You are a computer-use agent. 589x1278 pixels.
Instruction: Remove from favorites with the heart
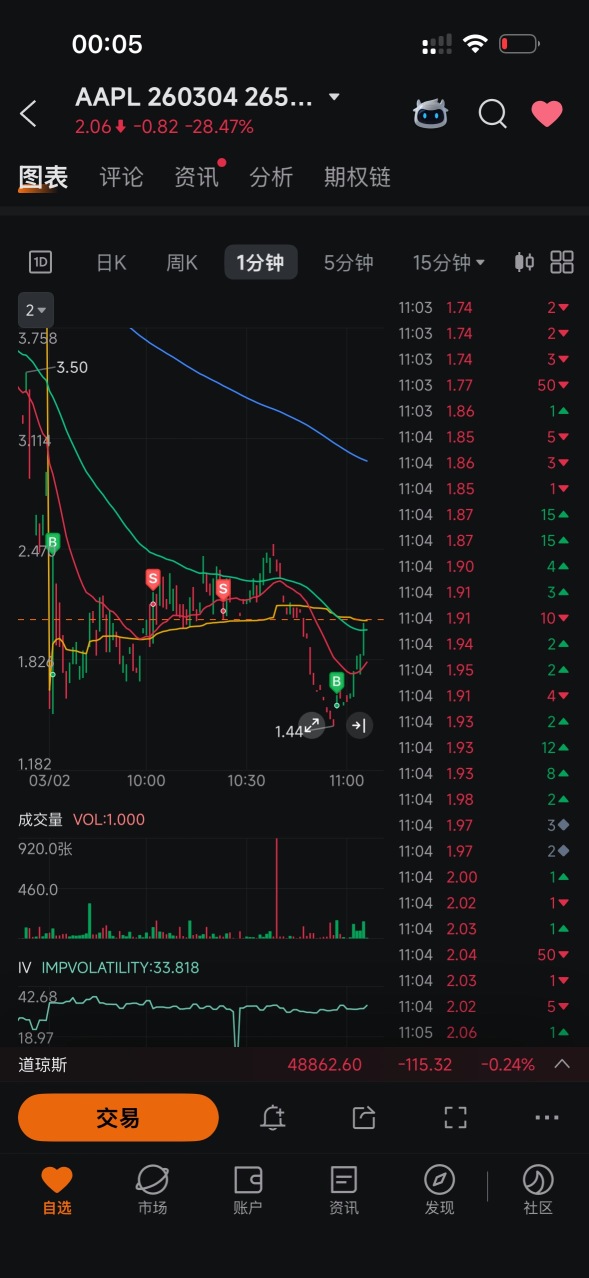[x=547, y=114]
